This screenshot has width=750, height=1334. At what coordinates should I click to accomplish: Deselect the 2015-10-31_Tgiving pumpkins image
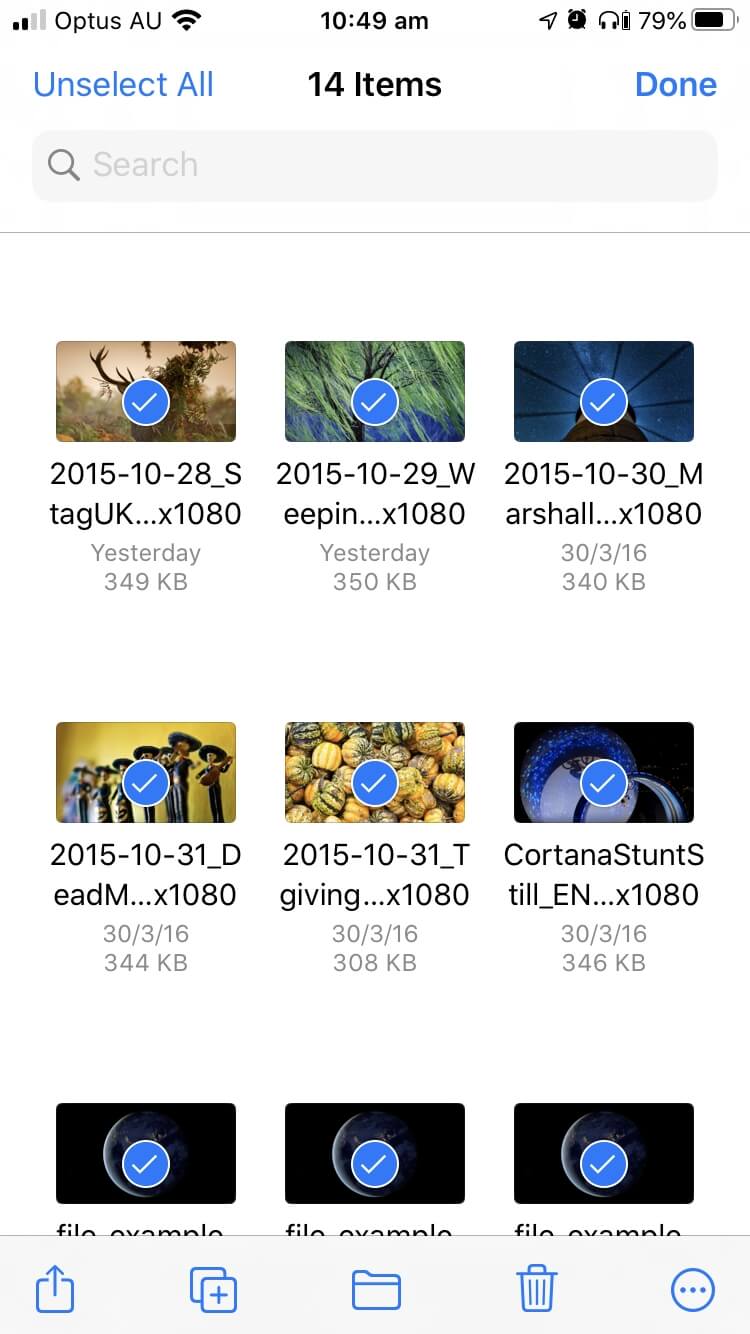(375, 773)
